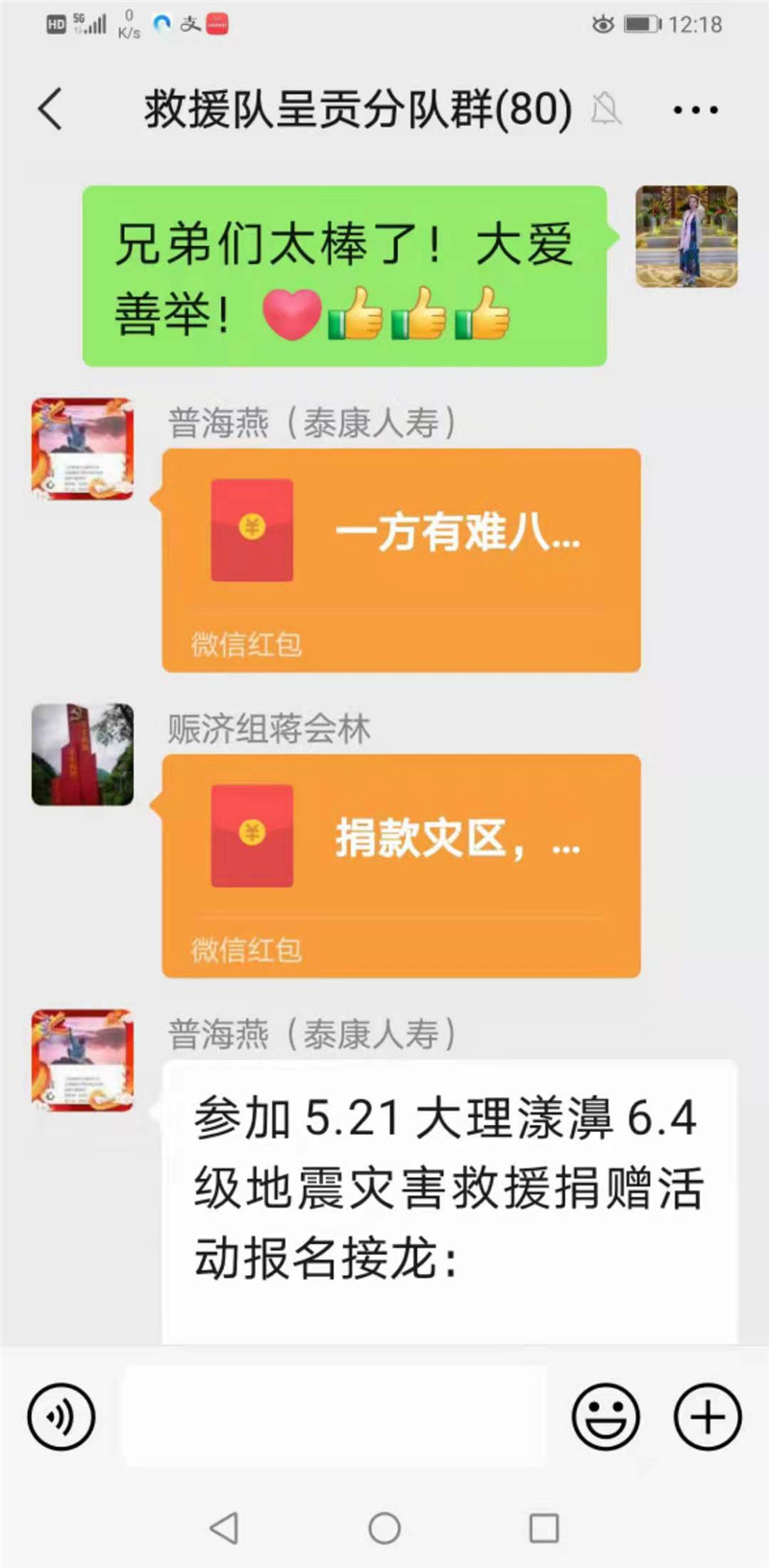Open red packet from 普海燕
This screenshot has height=1568, width=769.
coord(401,559)
